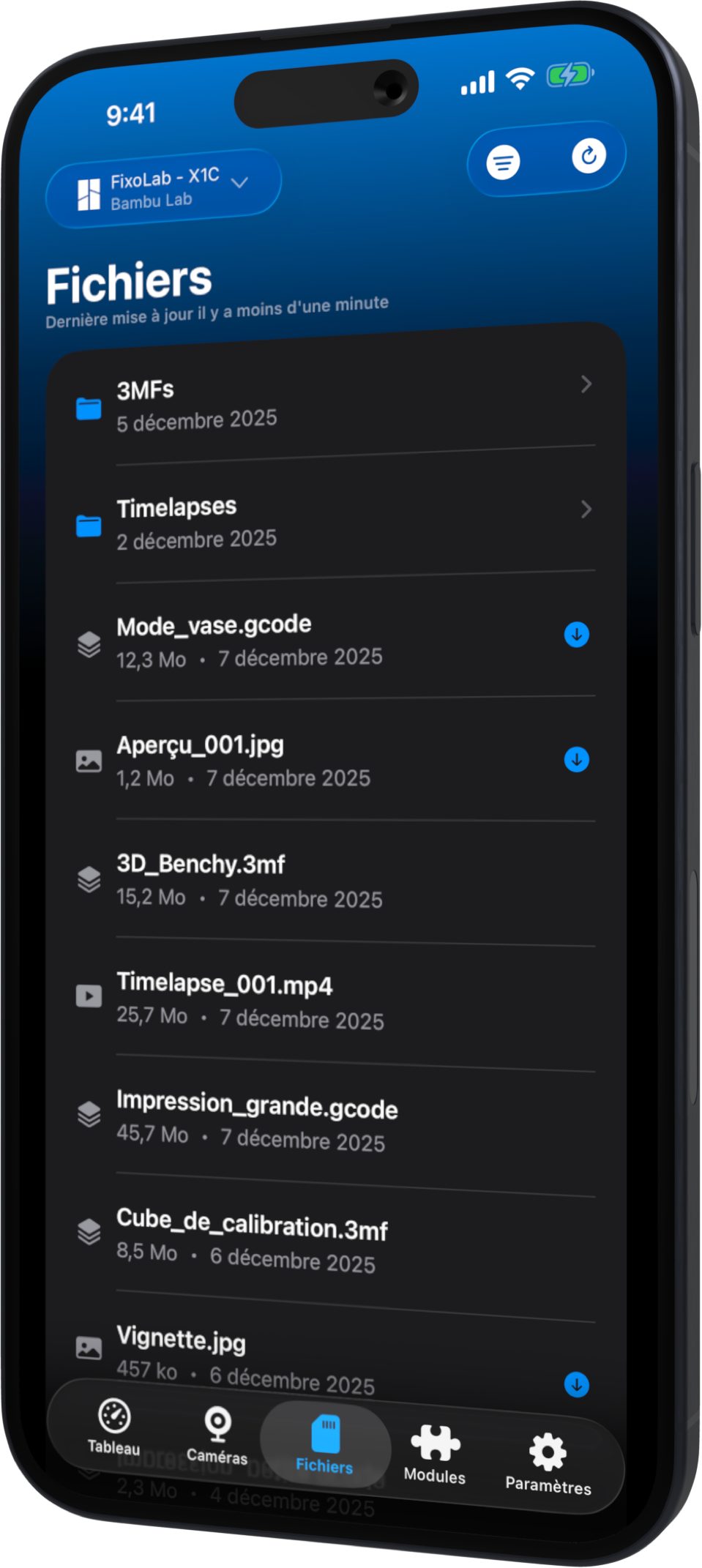Select the Timelapse_001.mp4 video icon
This screenshot has height=1568, width=702.
coord(89,996)
